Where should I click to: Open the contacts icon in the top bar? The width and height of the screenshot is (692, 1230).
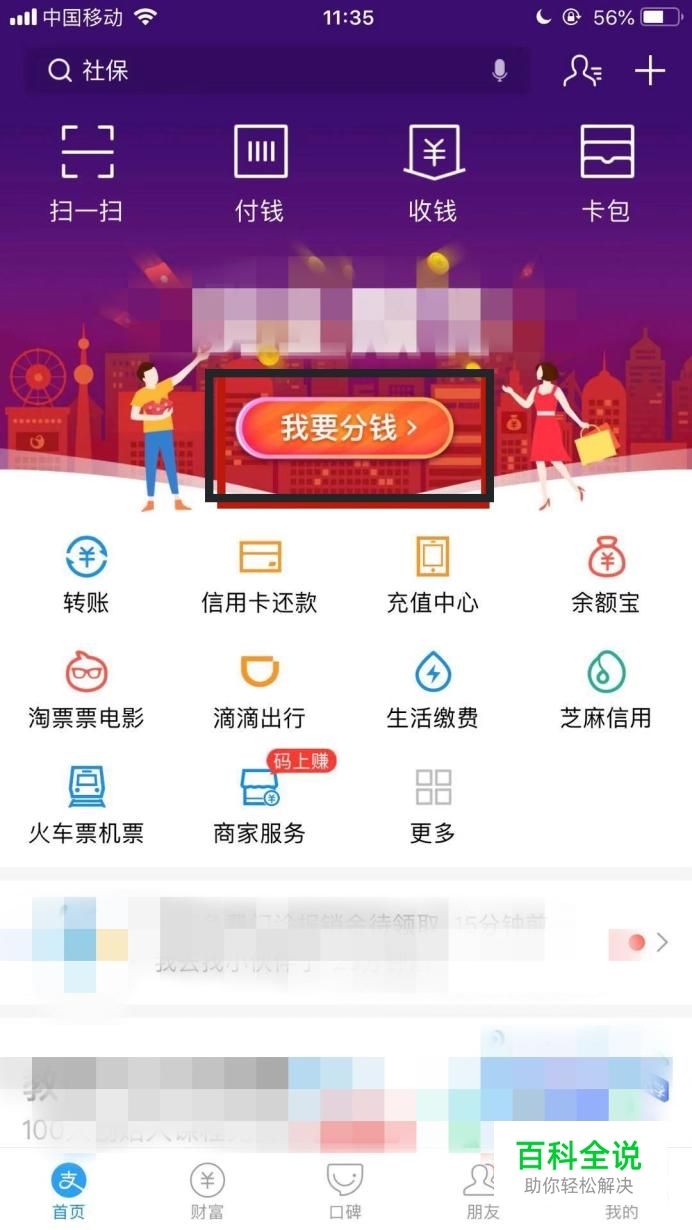point(582,71)
